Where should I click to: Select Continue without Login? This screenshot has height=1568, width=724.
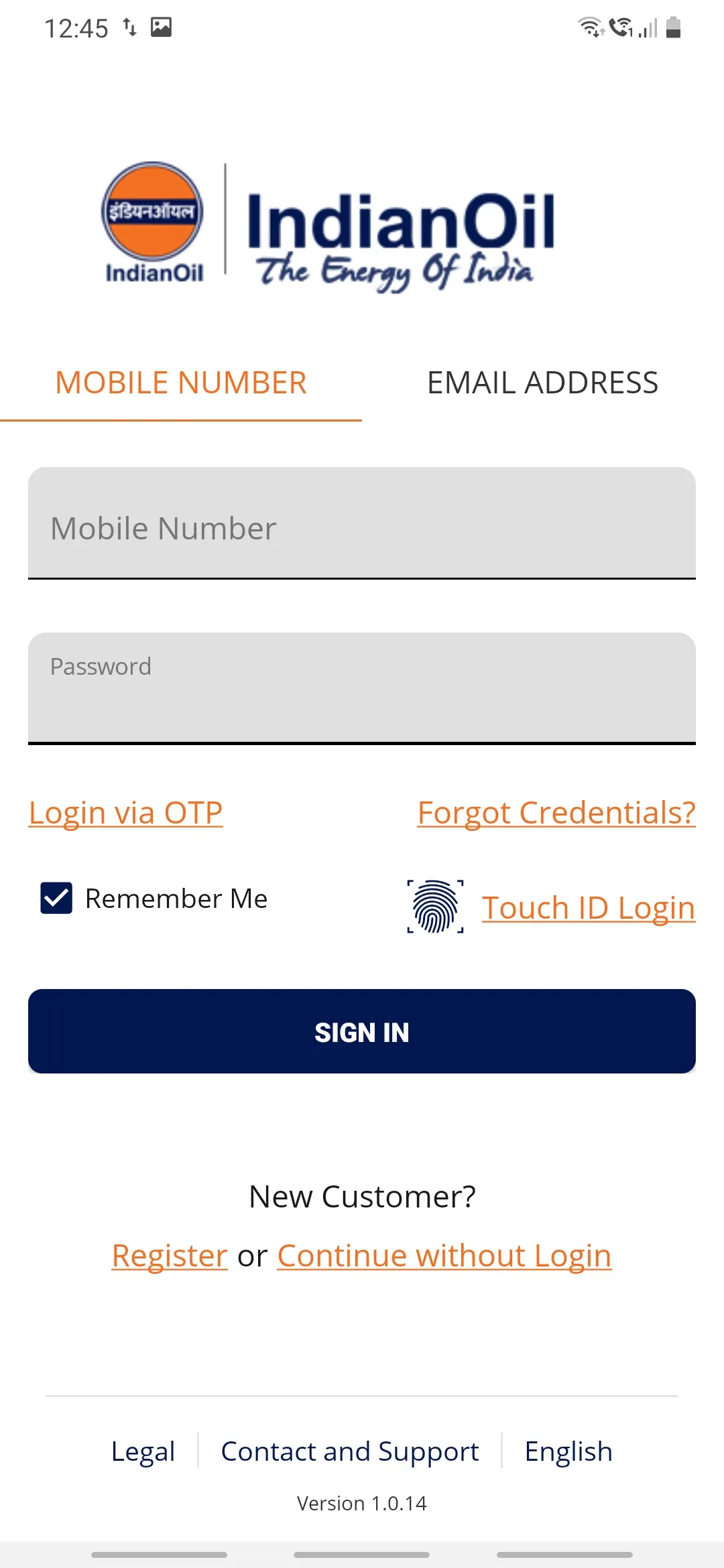443,1255
